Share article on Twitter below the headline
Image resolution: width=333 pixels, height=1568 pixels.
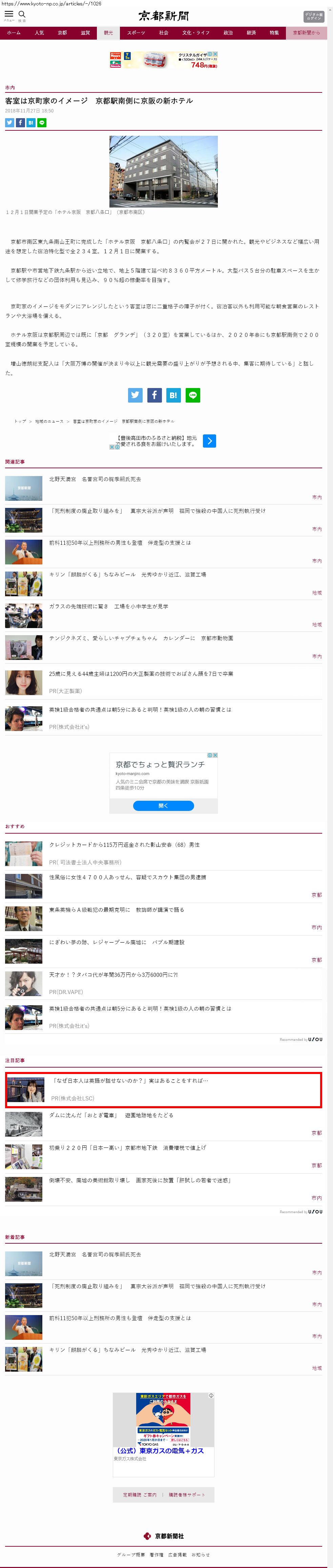coord(9,123)
